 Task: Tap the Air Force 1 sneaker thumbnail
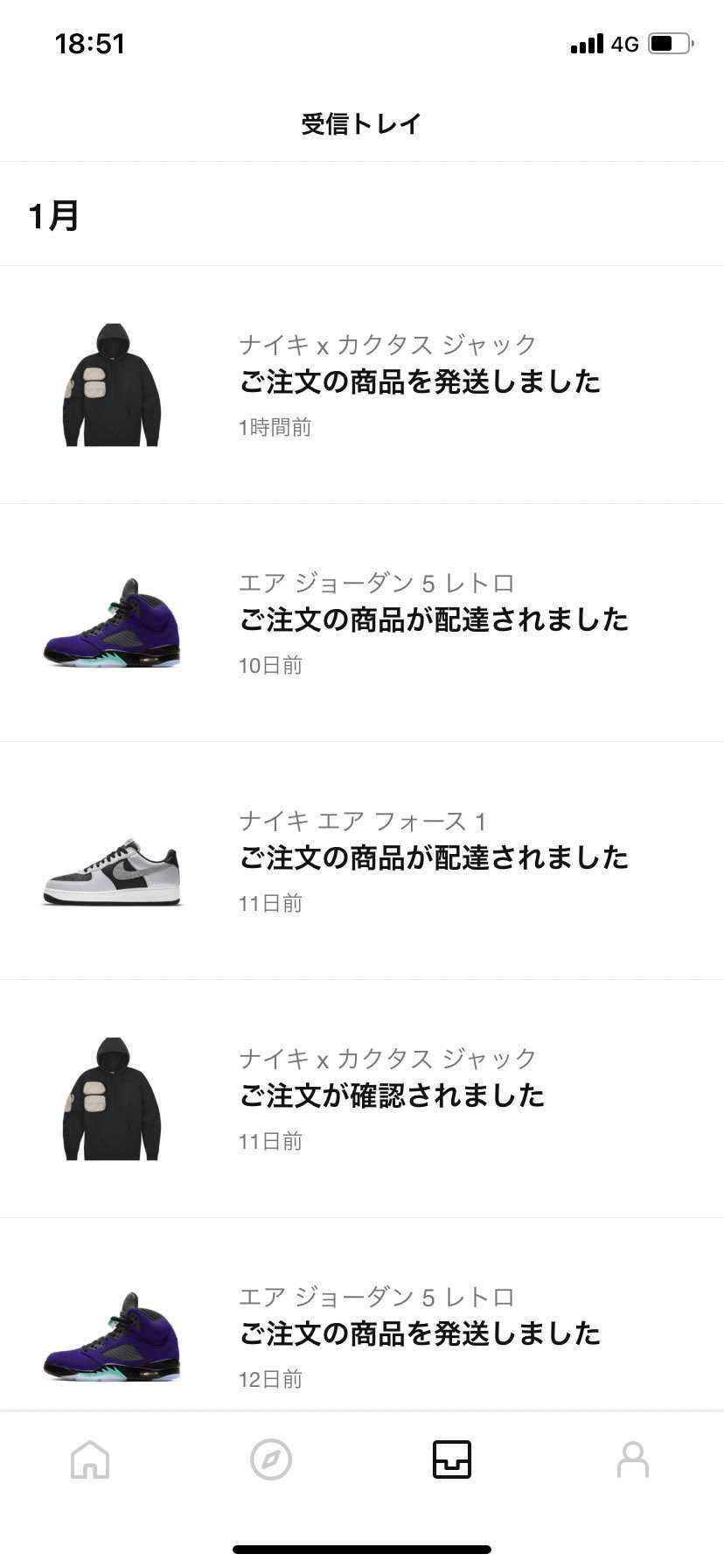[x=112, y=866]
